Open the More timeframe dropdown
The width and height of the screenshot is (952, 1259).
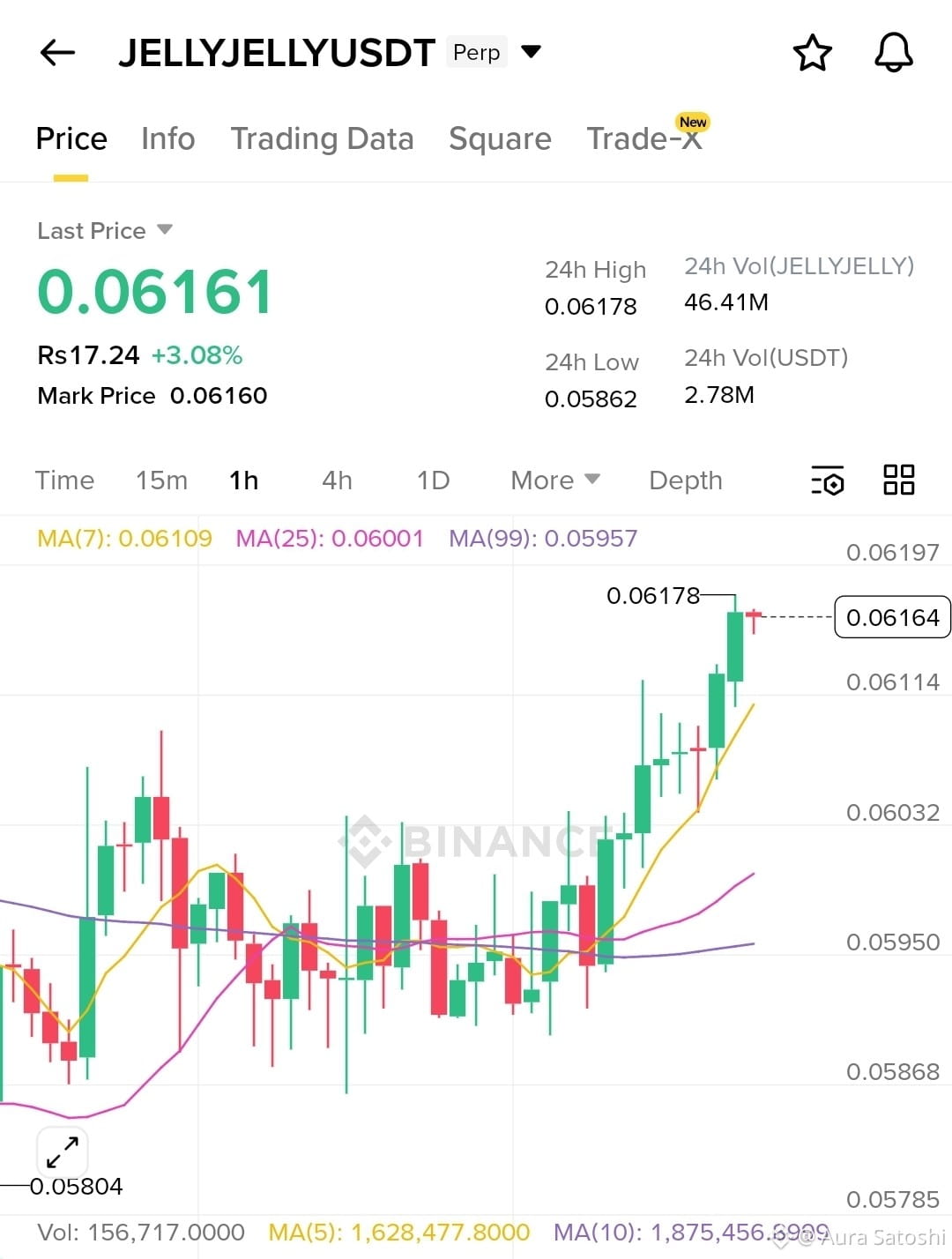[x=554, y=481]
